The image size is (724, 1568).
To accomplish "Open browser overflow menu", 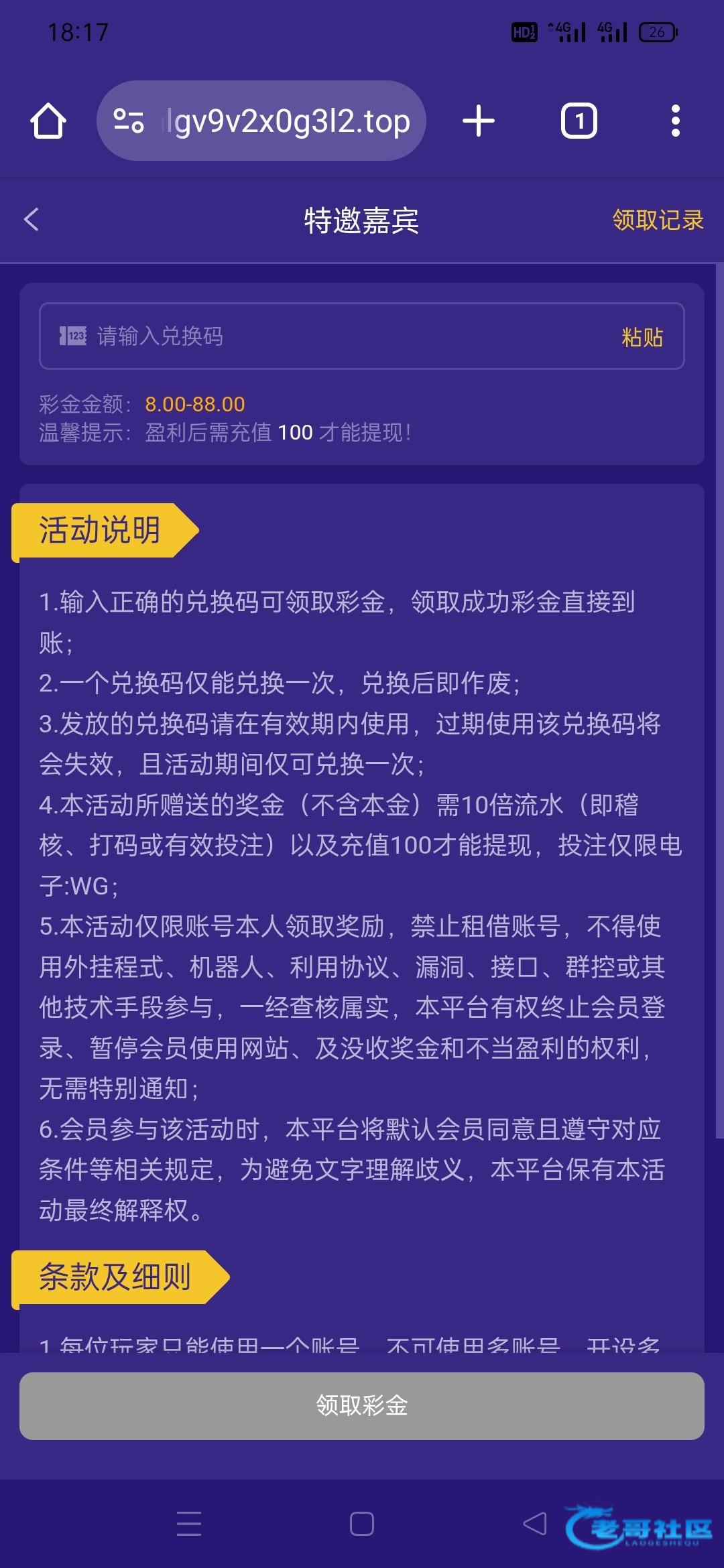I will (675, 121).
